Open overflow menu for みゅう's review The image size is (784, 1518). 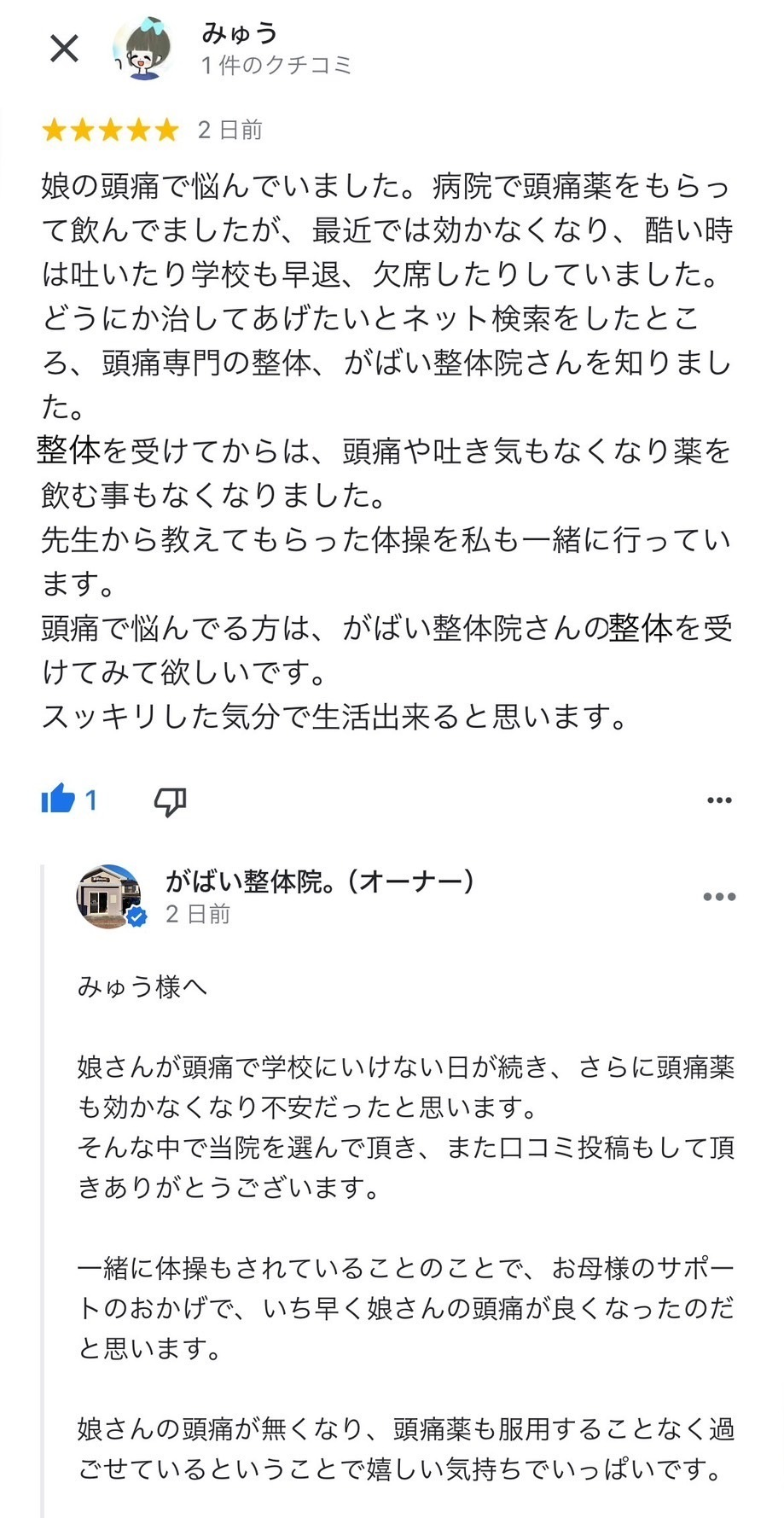tap(719, 800)
